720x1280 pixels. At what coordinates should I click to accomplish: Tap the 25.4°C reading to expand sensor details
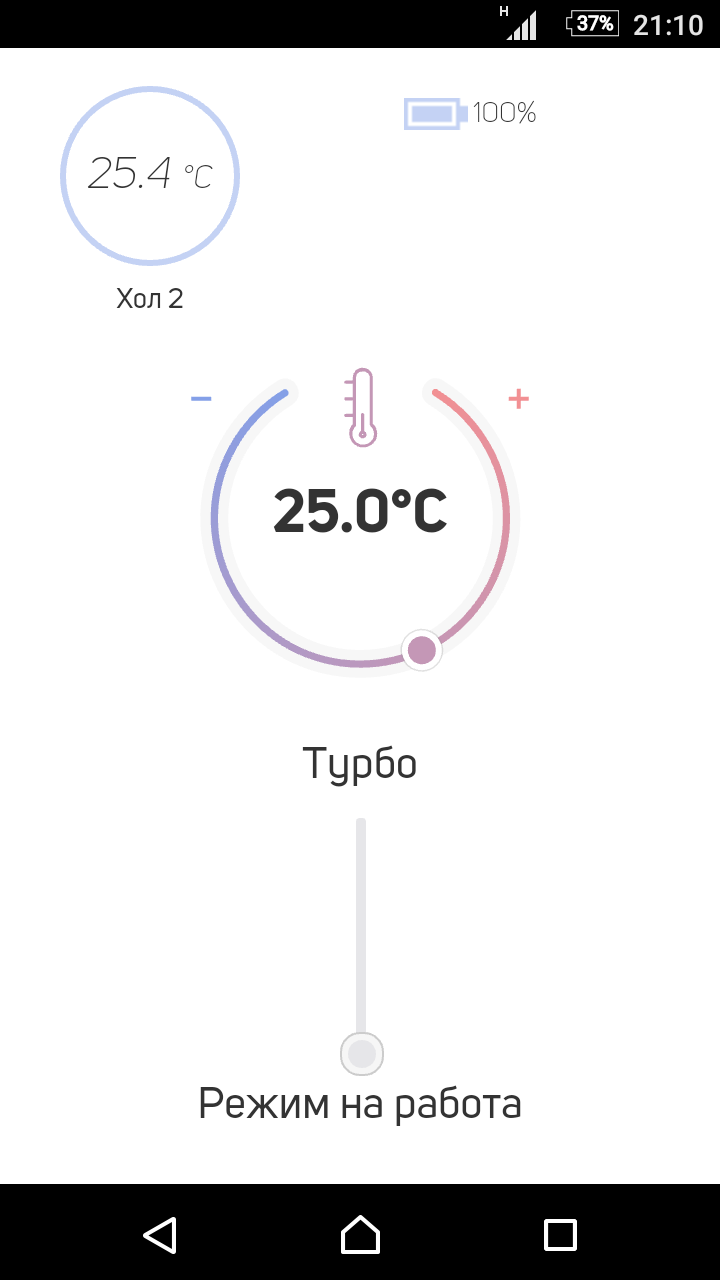(150, 172)
